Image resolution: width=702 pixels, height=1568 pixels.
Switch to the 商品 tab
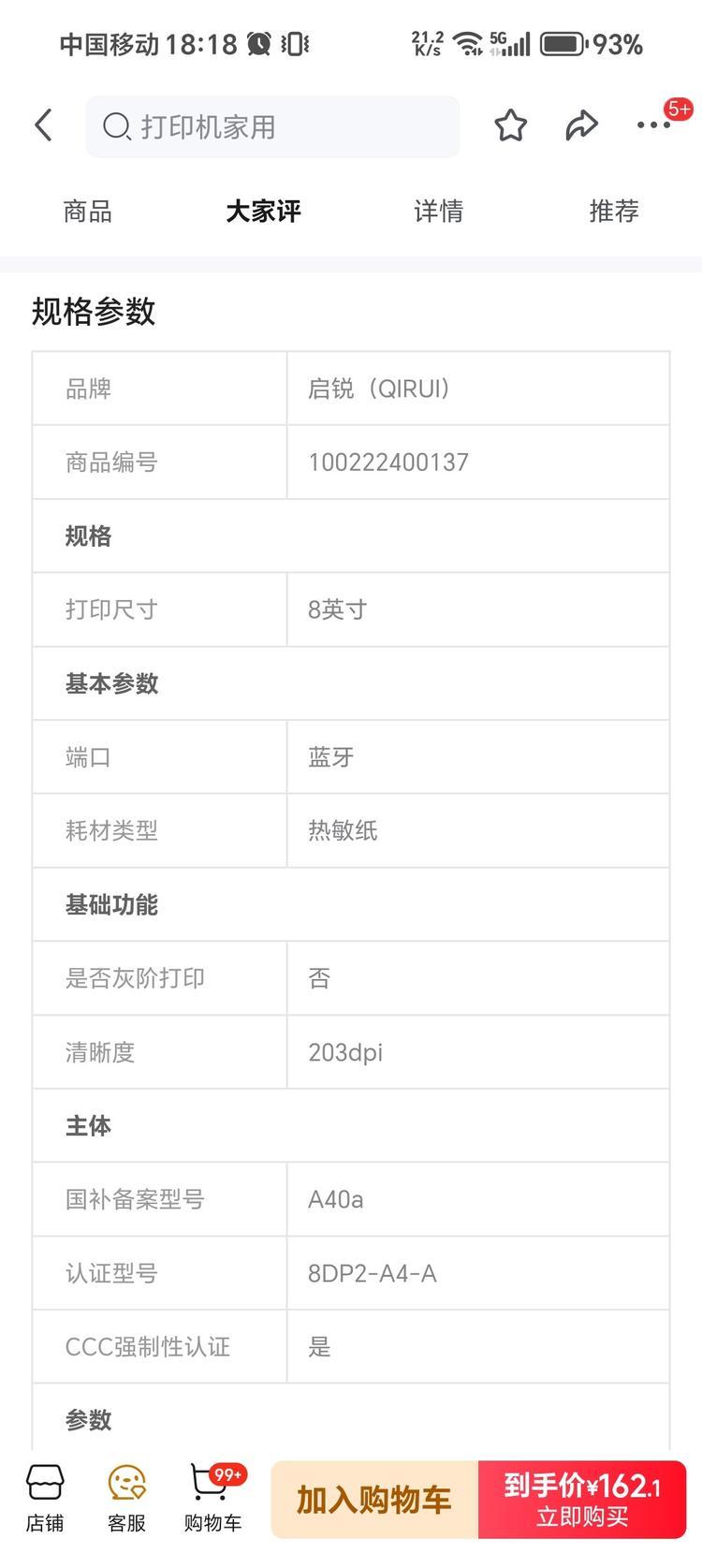point(88,212)
